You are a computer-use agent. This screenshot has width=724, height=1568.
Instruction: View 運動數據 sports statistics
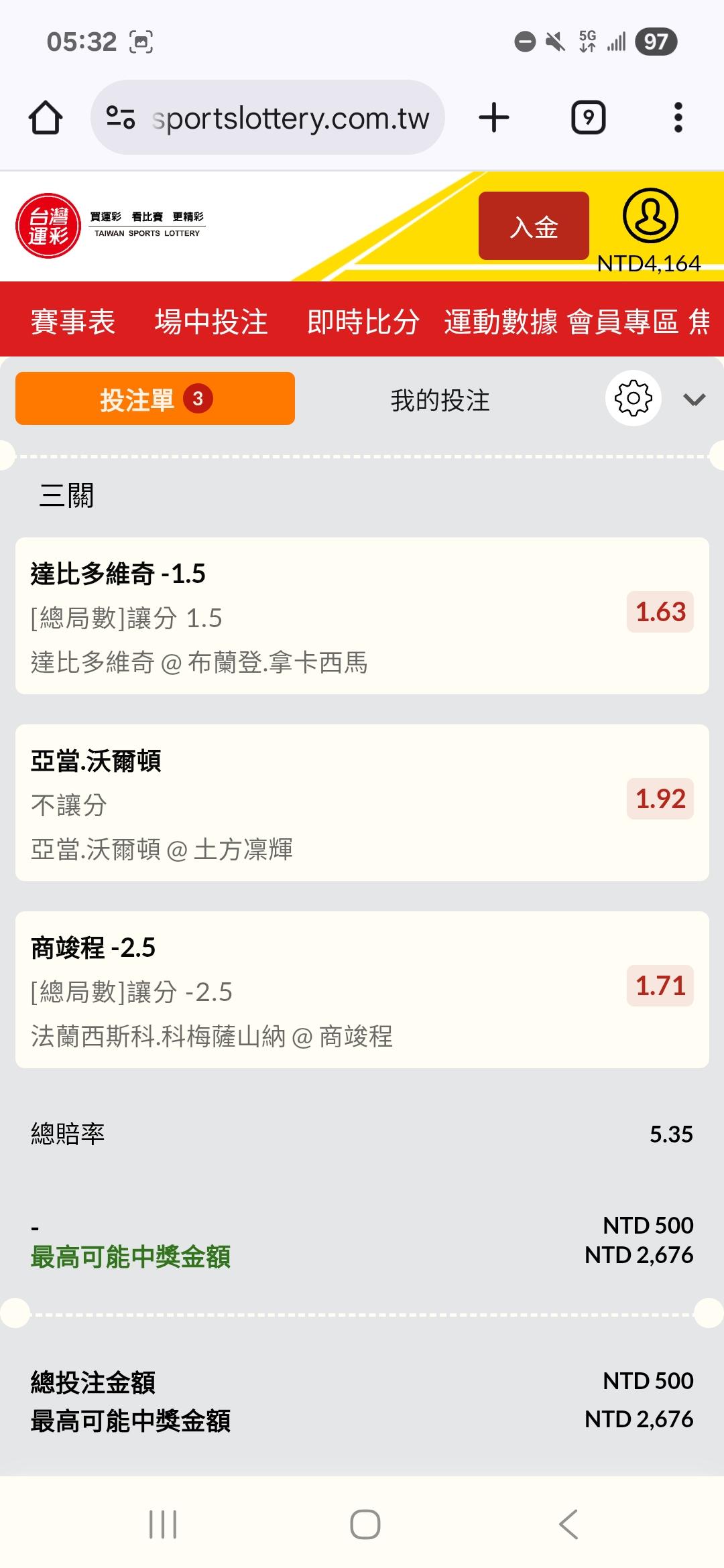[x=501, y=322]
